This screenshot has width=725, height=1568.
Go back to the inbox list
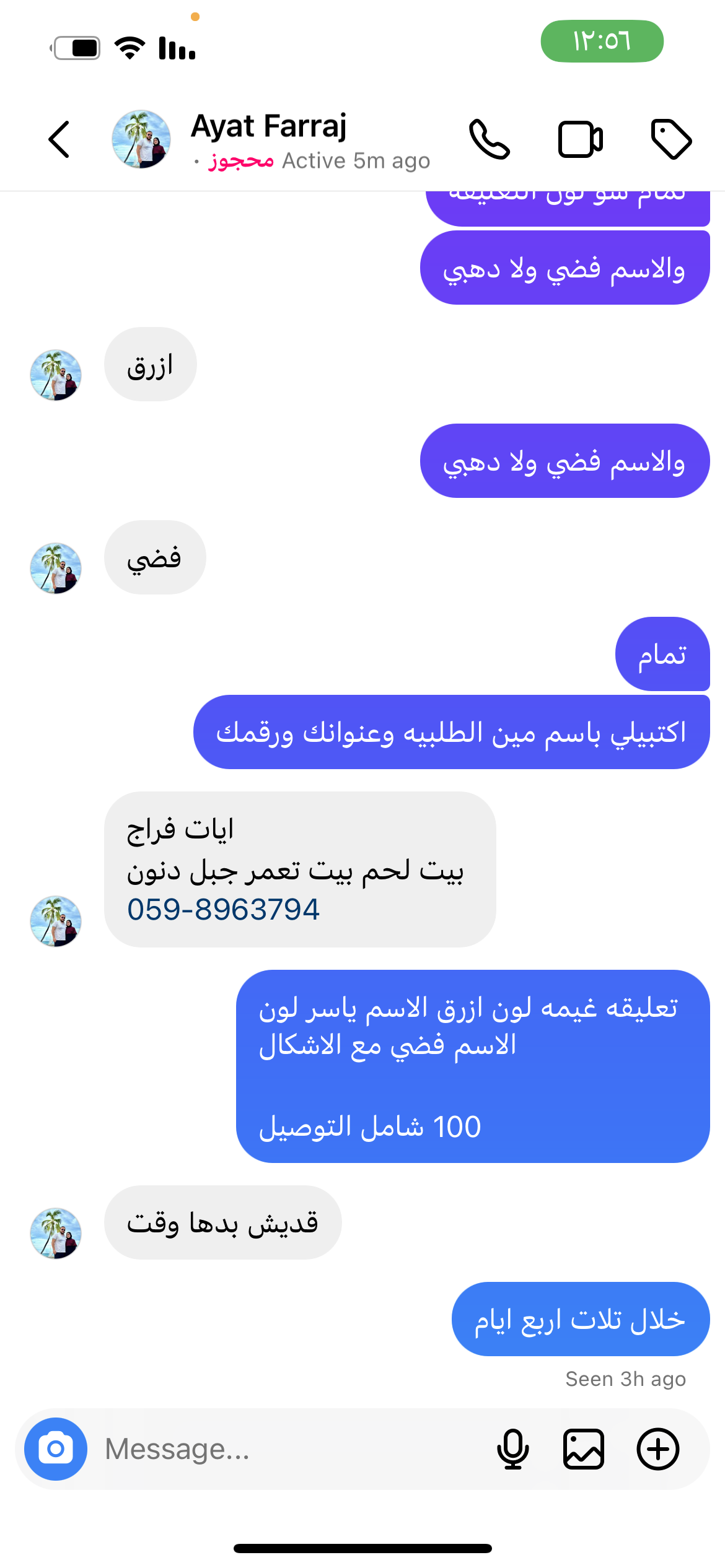pyautogui.click(x=59, y=139)
